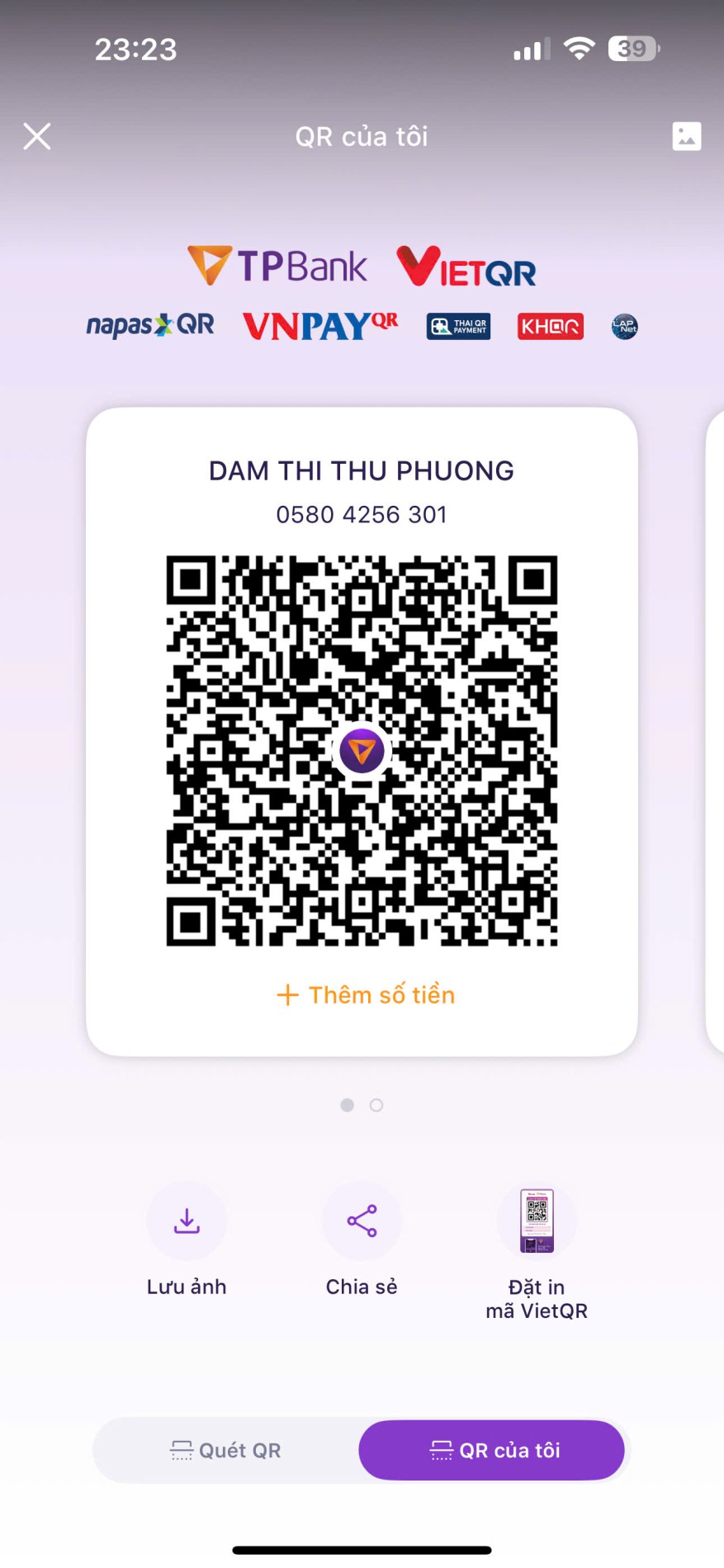Viewport: 724px width, 1568px height.
Task: Save the QR image with Lưu ảnh
Action: coord(187,1221)
